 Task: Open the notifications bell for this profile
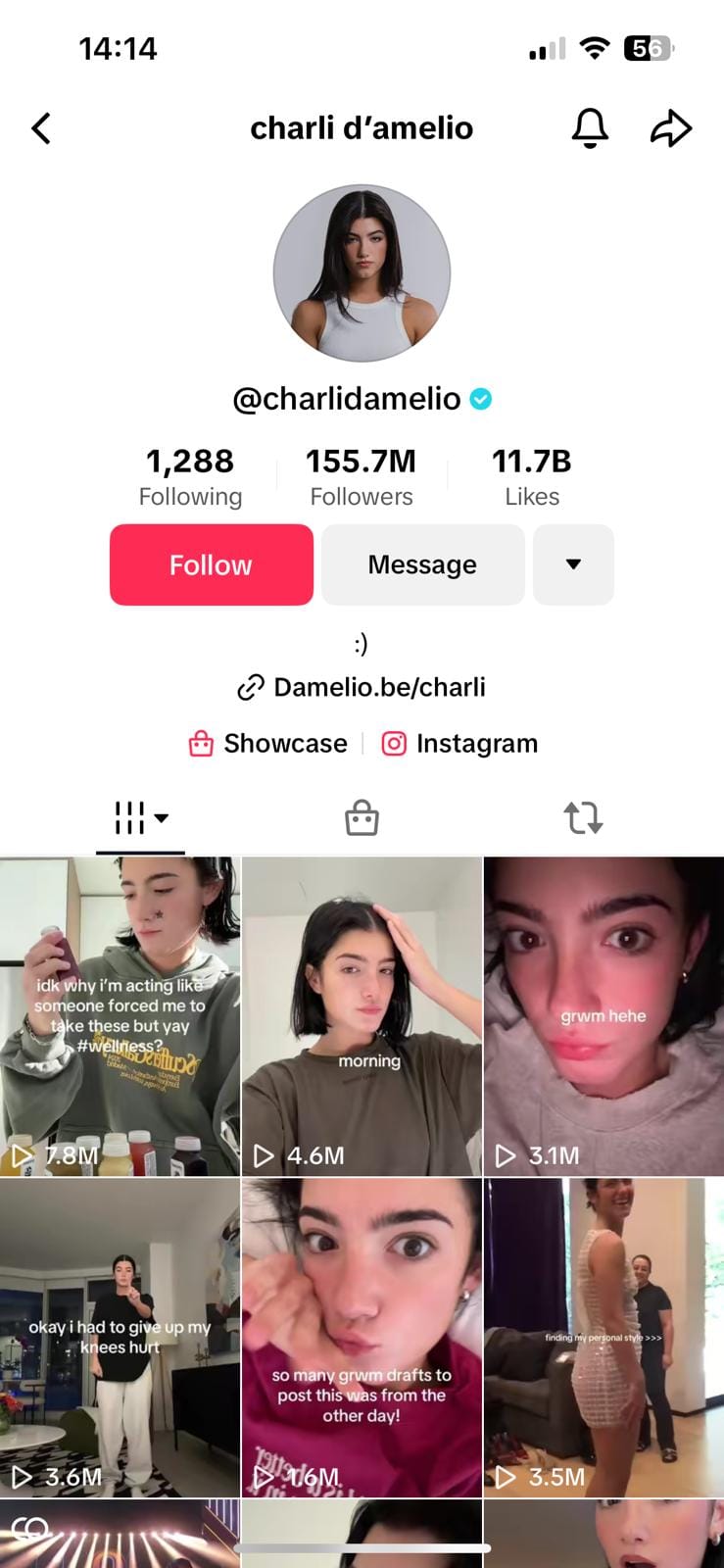tap(590, 128)
